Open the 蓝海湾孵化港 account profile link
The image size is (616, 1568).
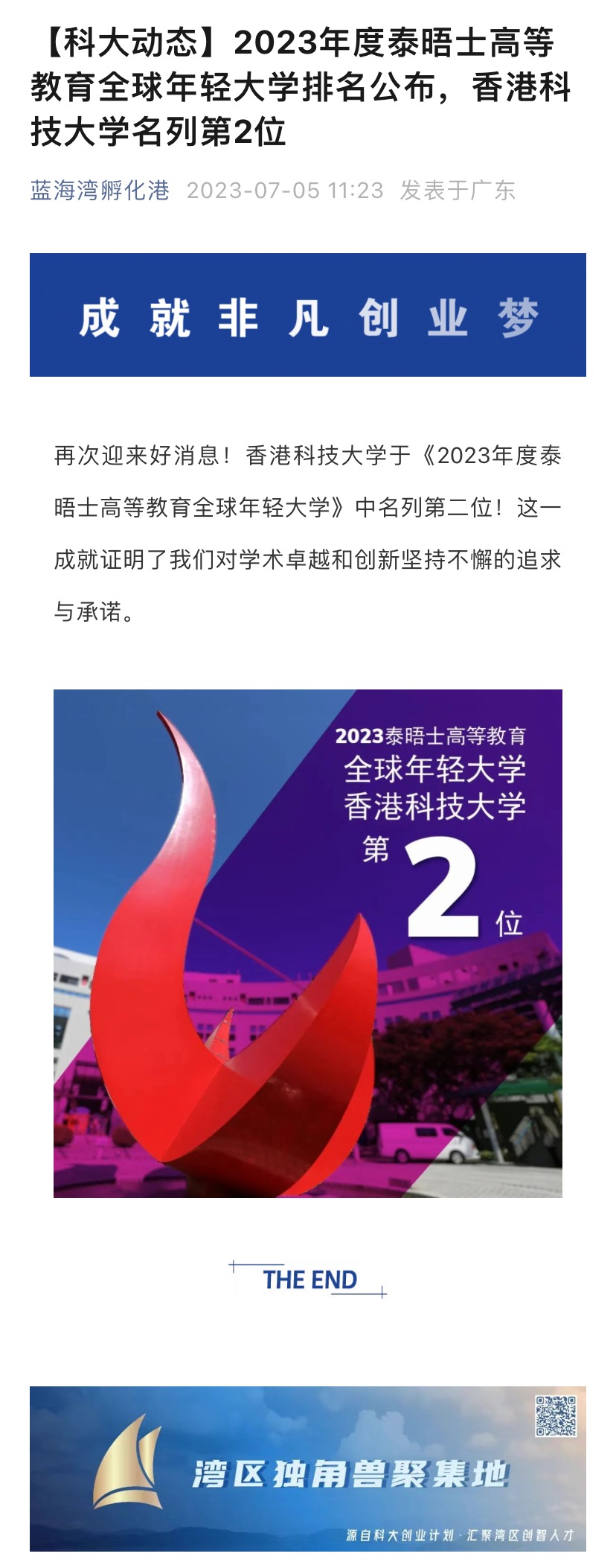pyautogui.click(x=100, y=191)
